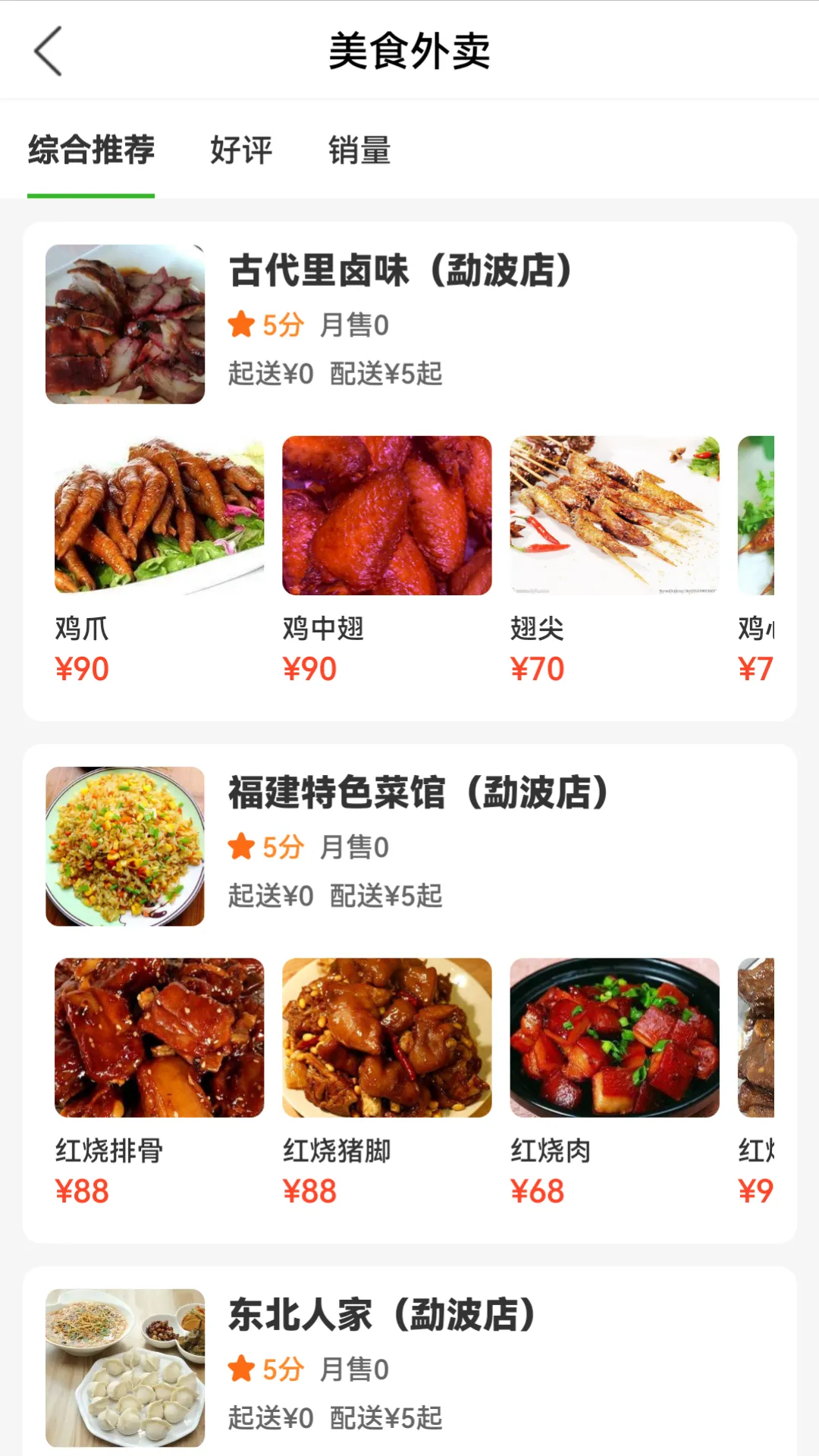Go back from 美食外卖 page
This screenshot has height=1456, width=819.
pyautogui.click(x=48, y=52)
